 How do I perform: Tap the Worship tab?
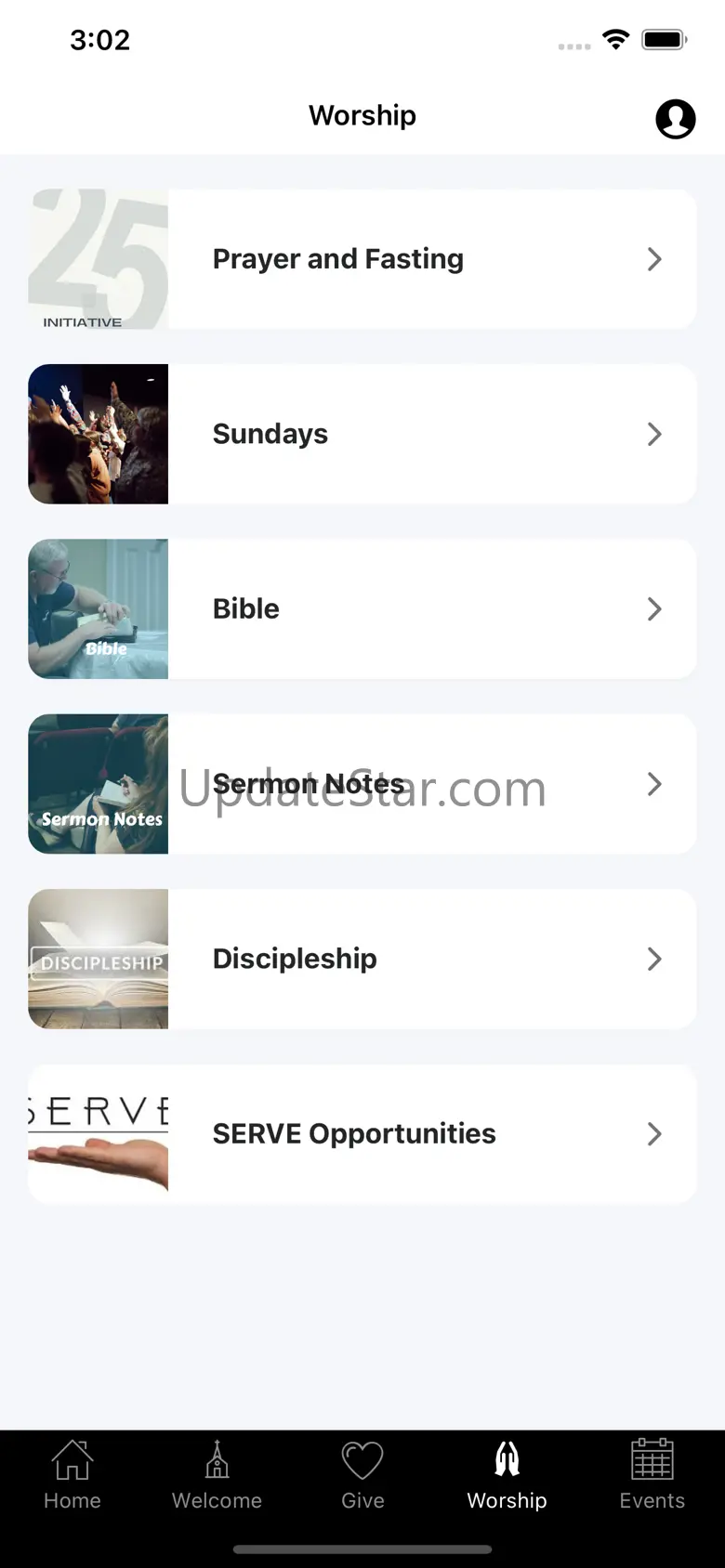(507, 1475)
